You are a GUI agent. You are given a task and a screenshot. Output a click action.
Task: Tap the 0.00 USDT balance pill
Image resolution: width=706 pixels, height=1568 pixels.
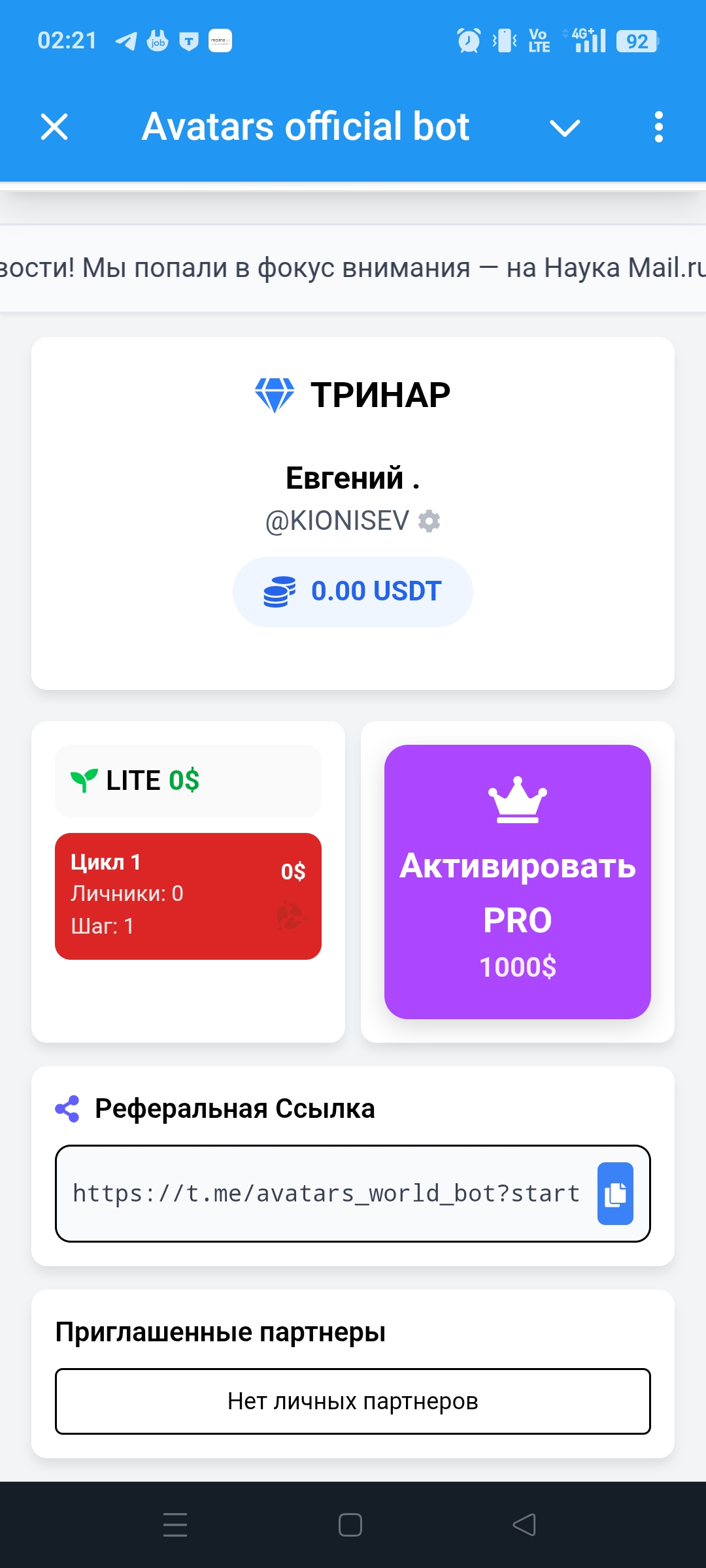353,592
